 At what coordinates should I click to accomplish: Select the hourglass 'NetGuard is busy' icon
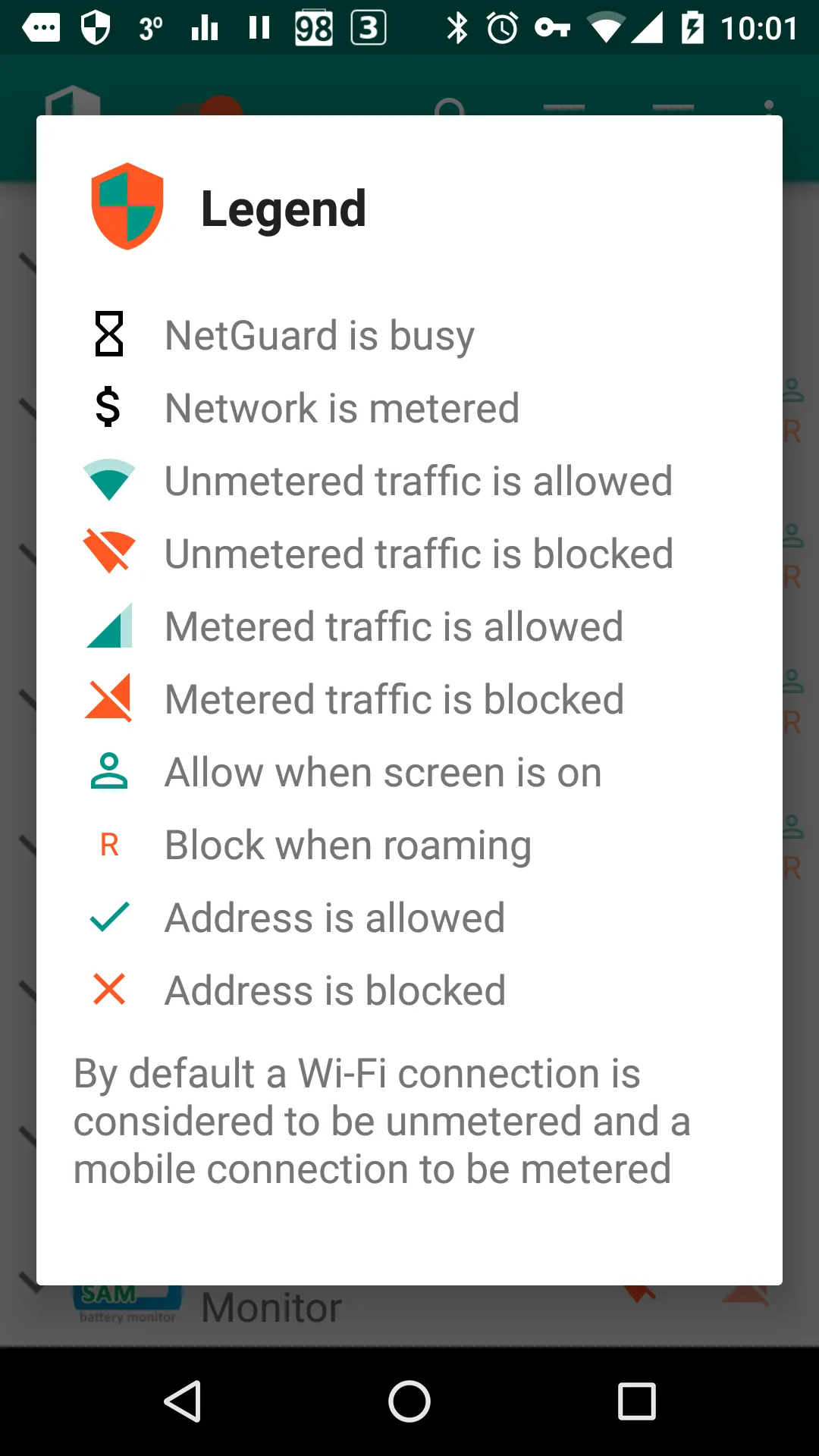coord(108,334)
